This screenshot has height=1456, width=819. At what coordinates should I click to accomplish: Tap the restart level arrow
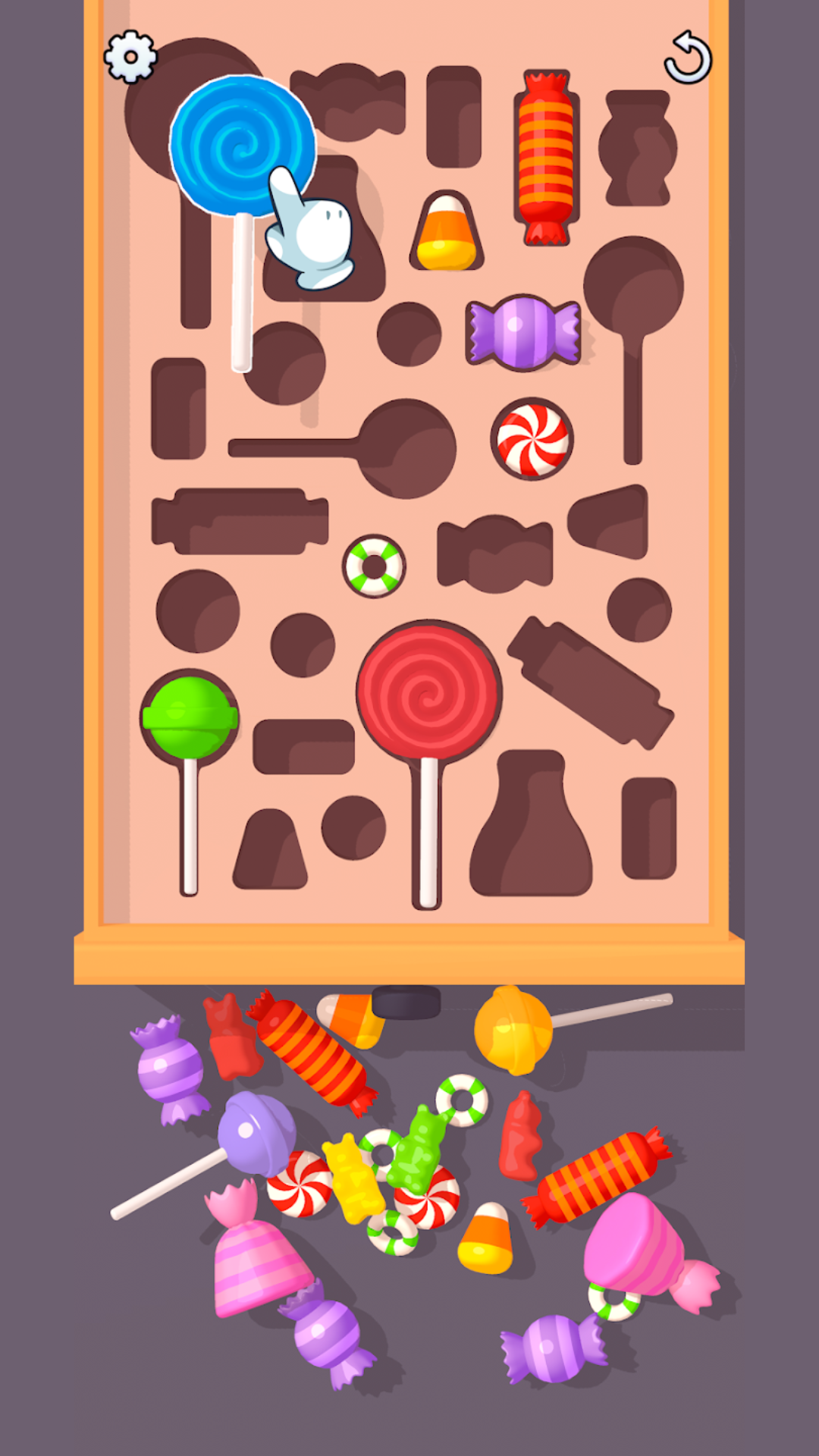[x=688, y=58]
